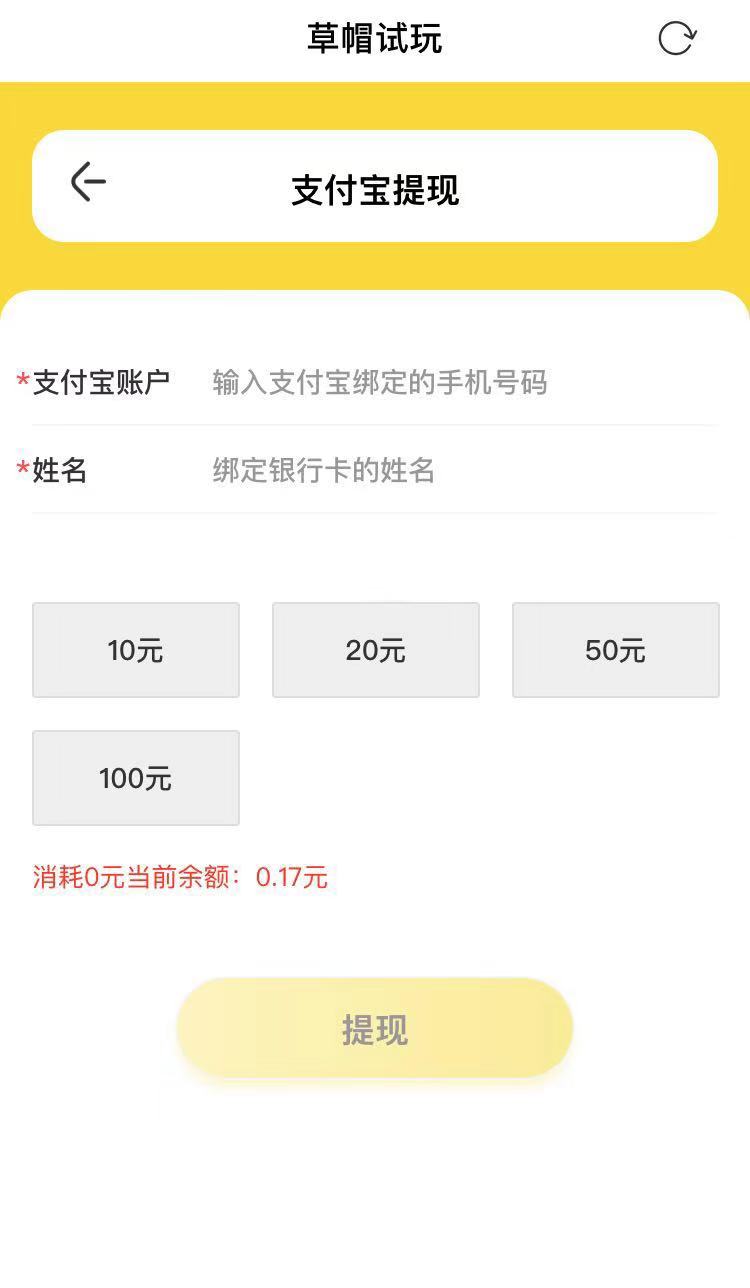The image size is (750, 1288).
Task: Choose the 100元 withdrawal amount
Action: (136, 778)
